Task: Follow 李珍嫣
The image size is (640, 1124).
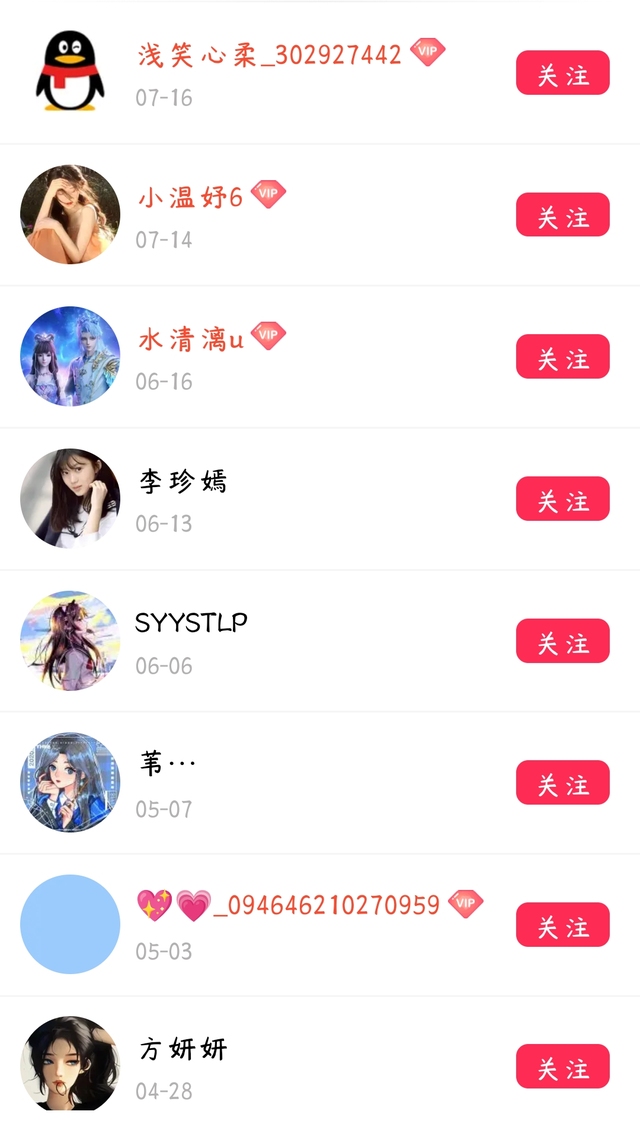Action: tap(562, 499)
